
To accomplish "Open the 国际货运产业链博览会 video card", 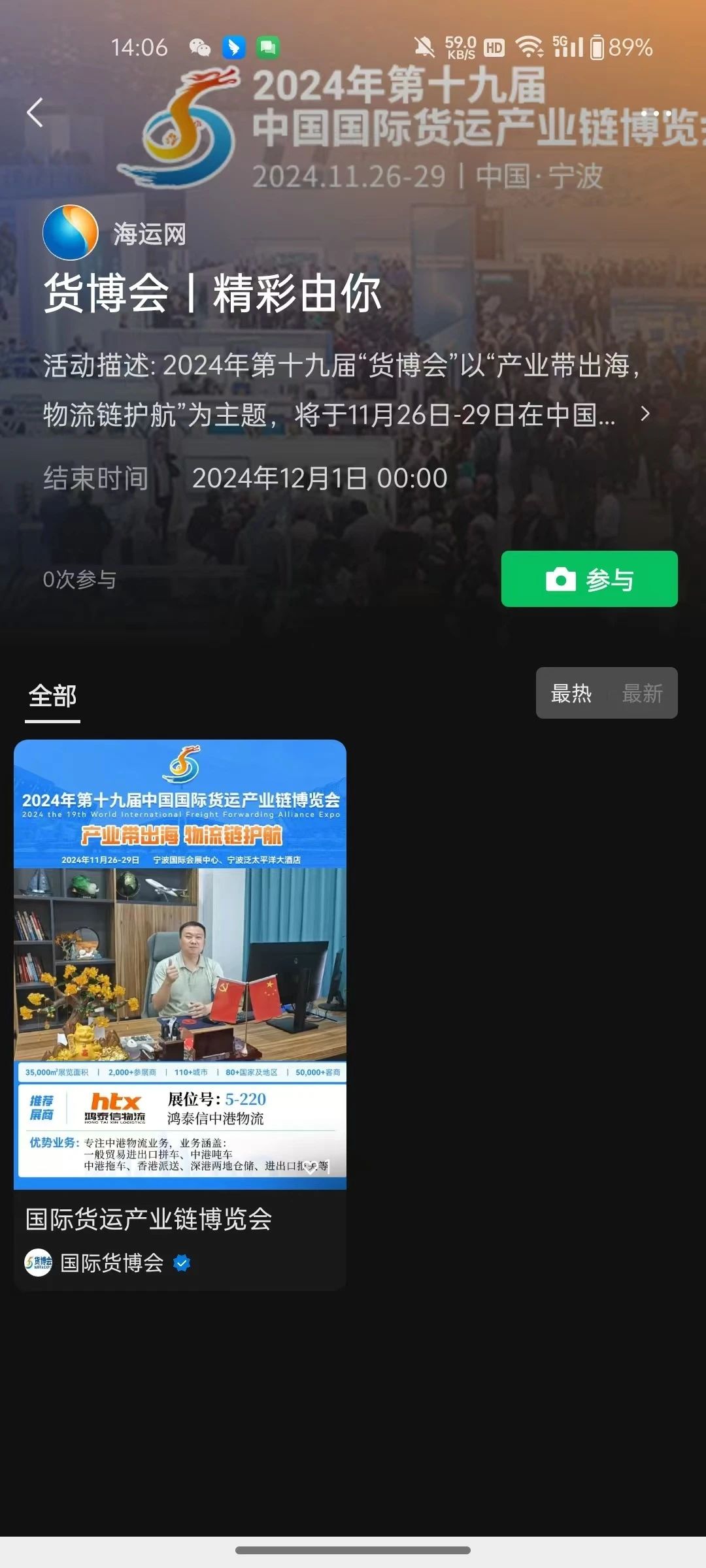I will tap(180, 1014).
